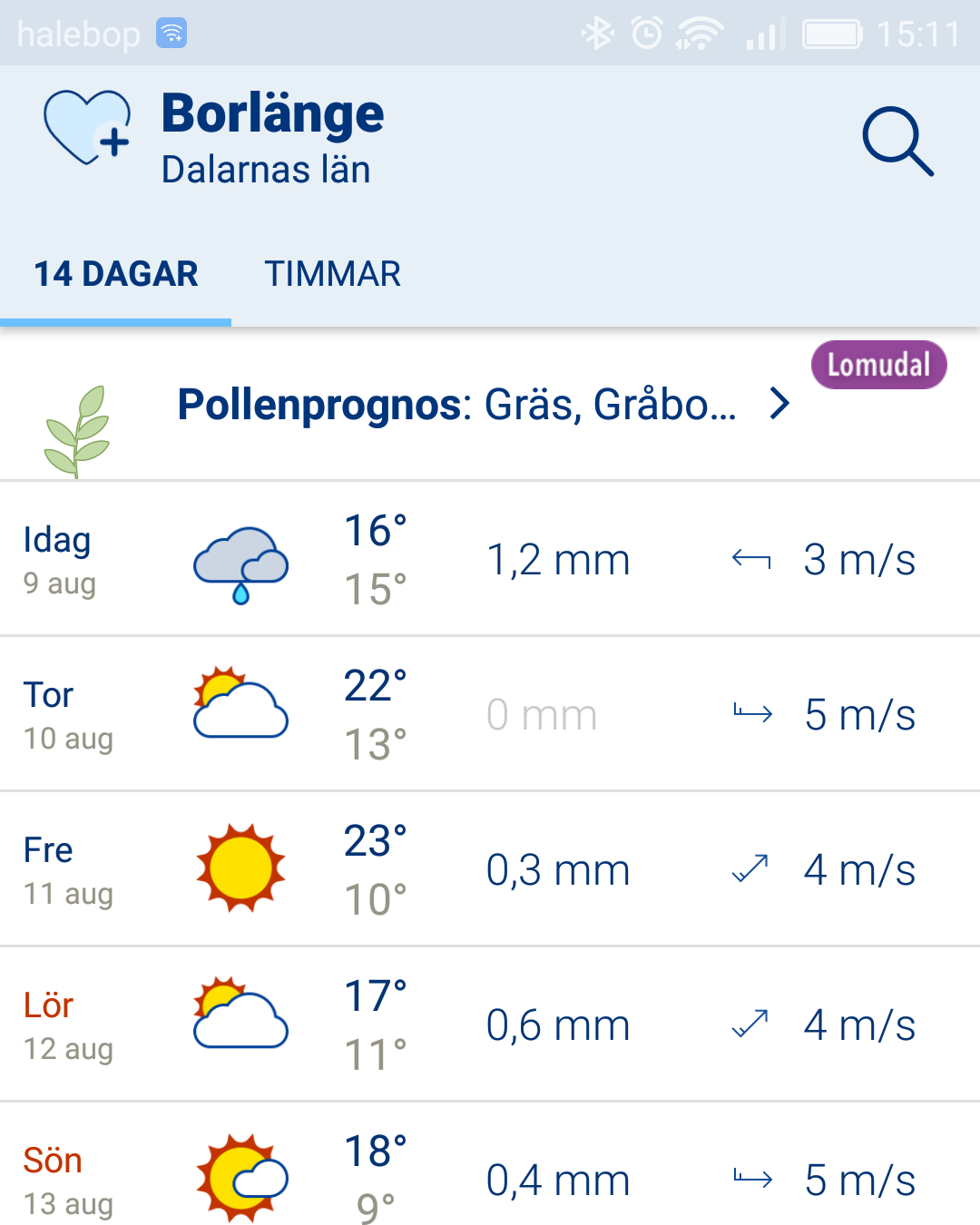This screenshot has width=980, height=1225.
Task: Open the Lör 12 aug forecast row
Action: [x=490, y=1024]
